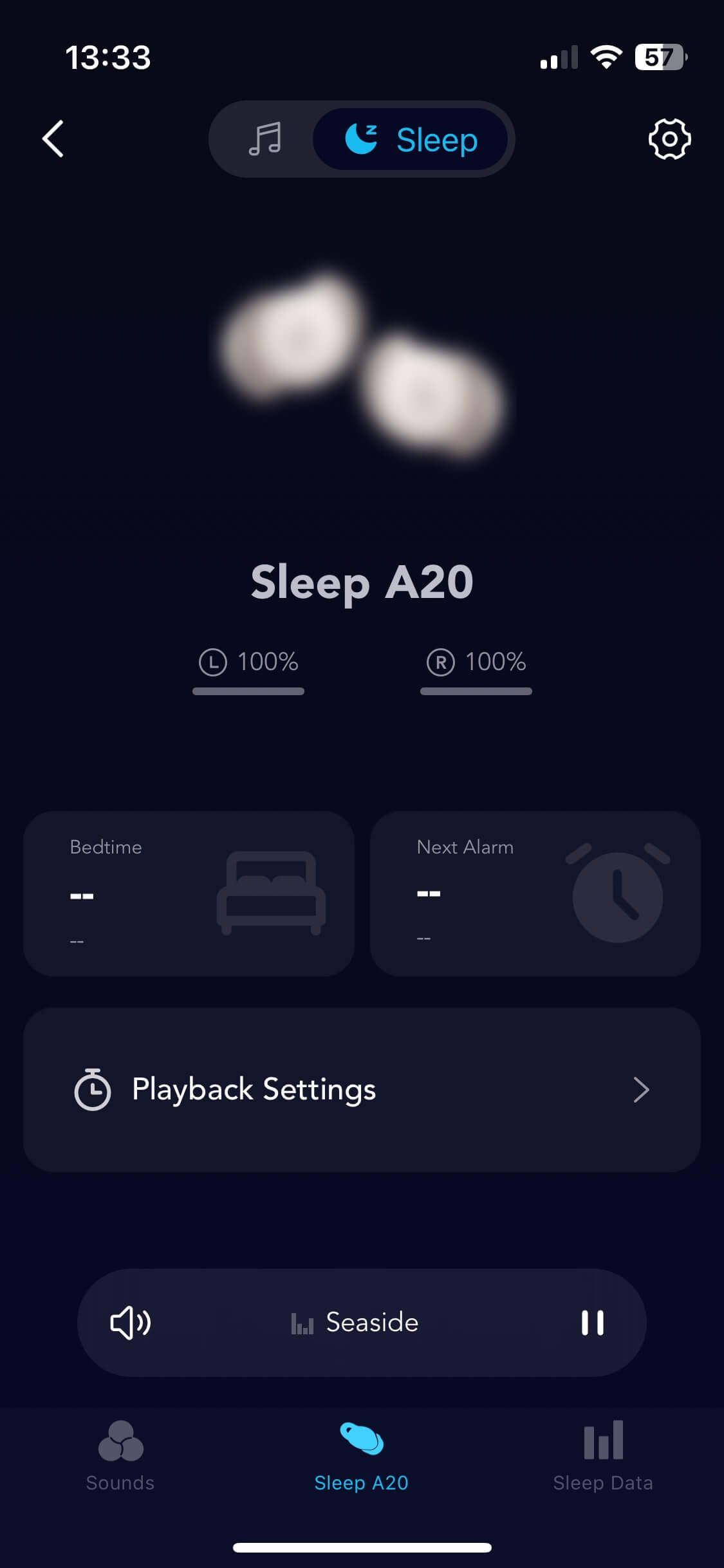The image size is (724, 1568).
Task: Select the Sleep mode tab
Action: [x=411, y=139]
